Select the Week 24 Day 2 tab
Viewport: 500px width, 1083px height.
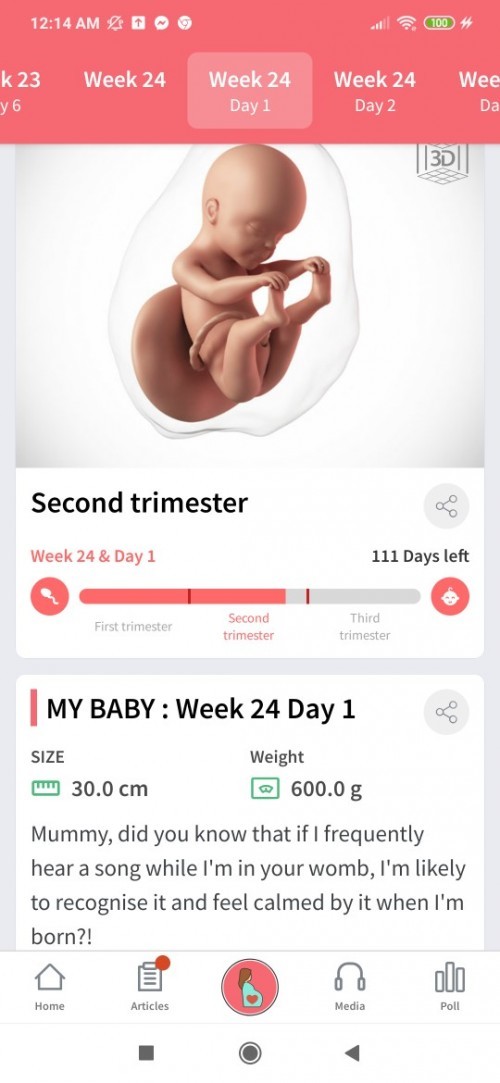click(x=374, y=90)
